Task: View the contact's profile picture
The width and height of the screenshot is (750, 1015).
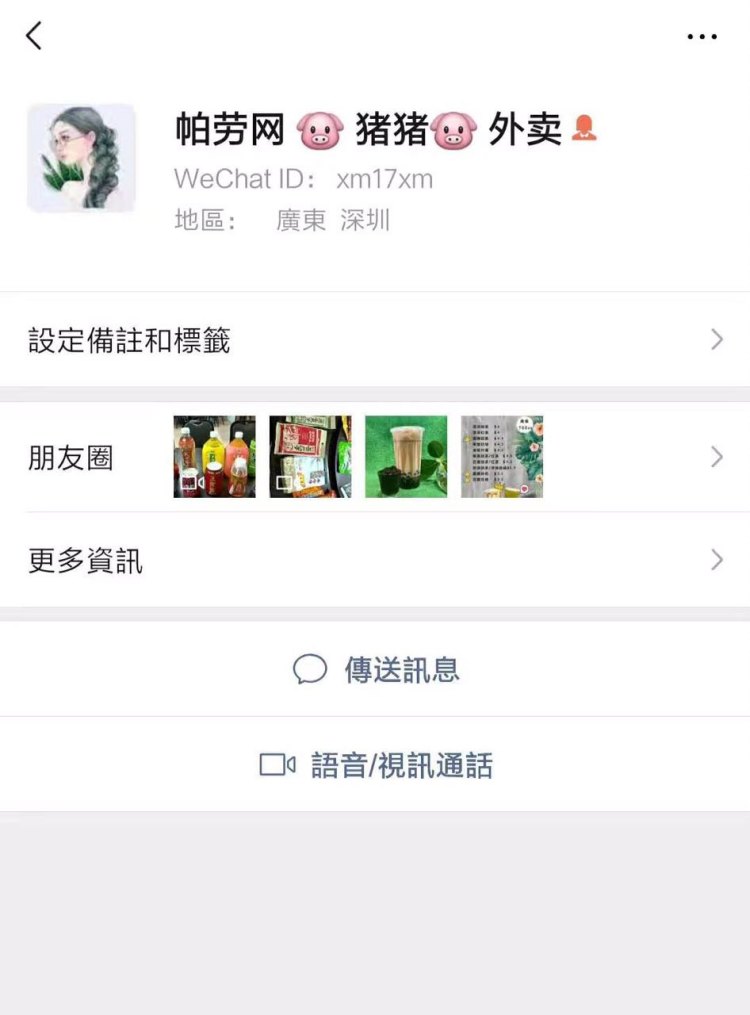Action: coord(81,158)
